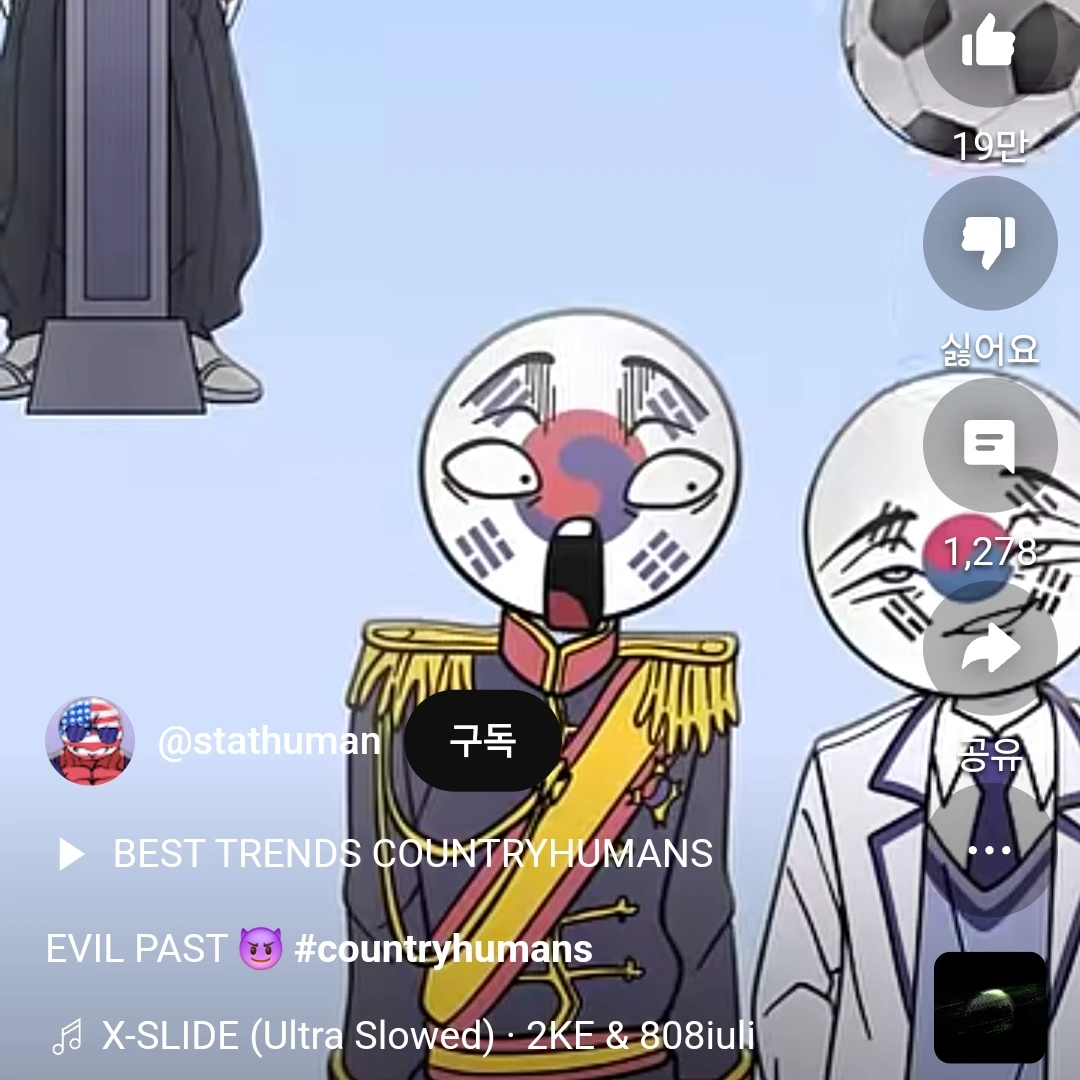The width and height of the screenshot is (1080, 1080).
Task: Dislike this Short video
Action: tap(989, 243)
